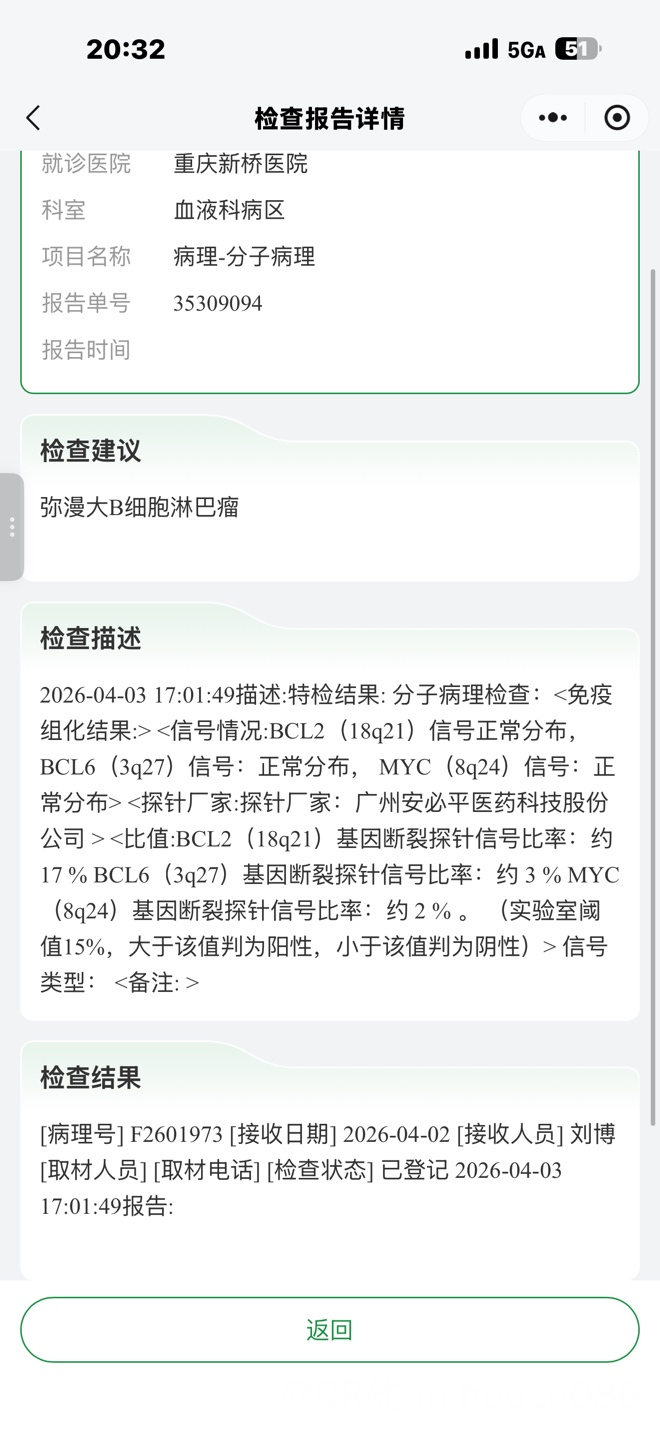Open the mini program more options menu
The image size is (660, 1434).
pos(552,118)
